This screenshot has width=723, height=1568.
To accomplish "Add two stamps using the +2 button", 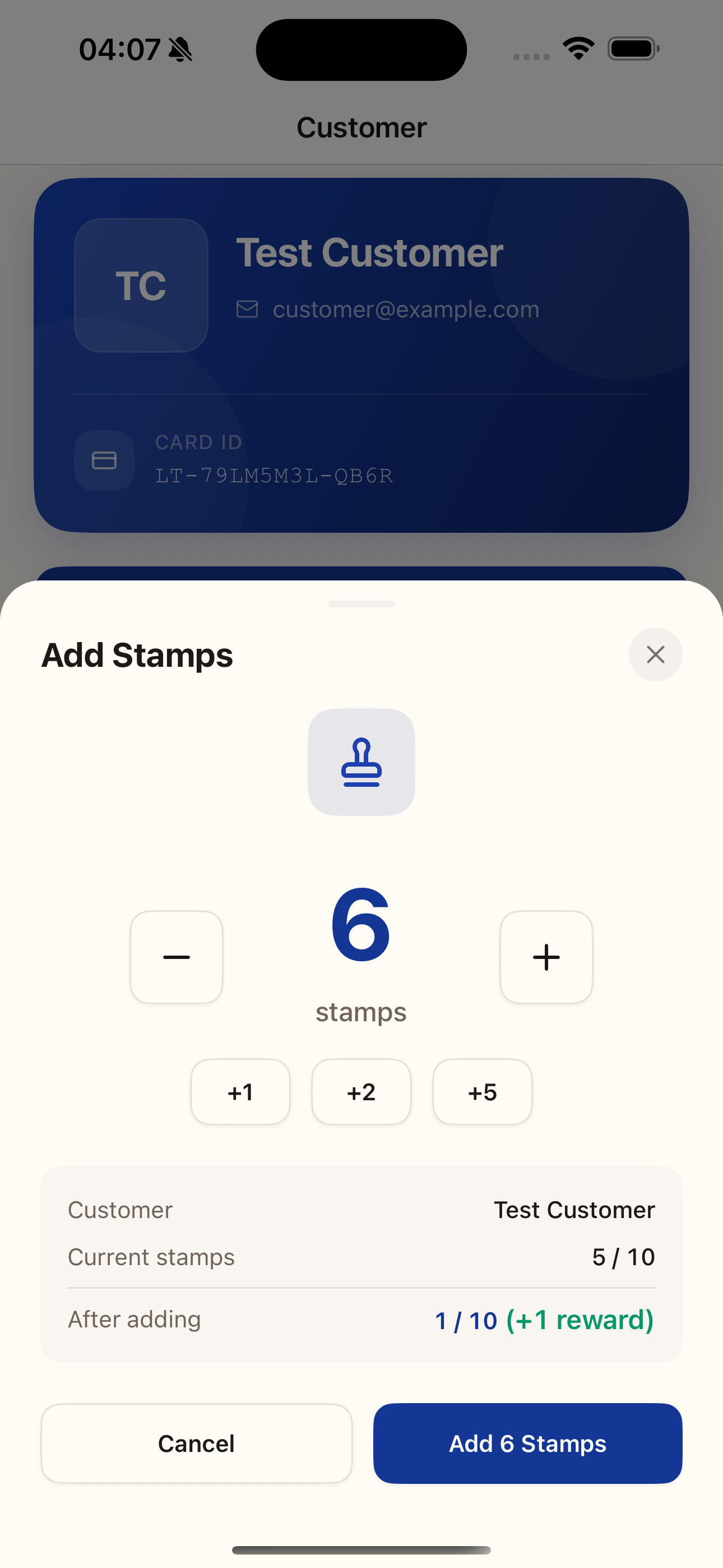I will (361, 1091).
